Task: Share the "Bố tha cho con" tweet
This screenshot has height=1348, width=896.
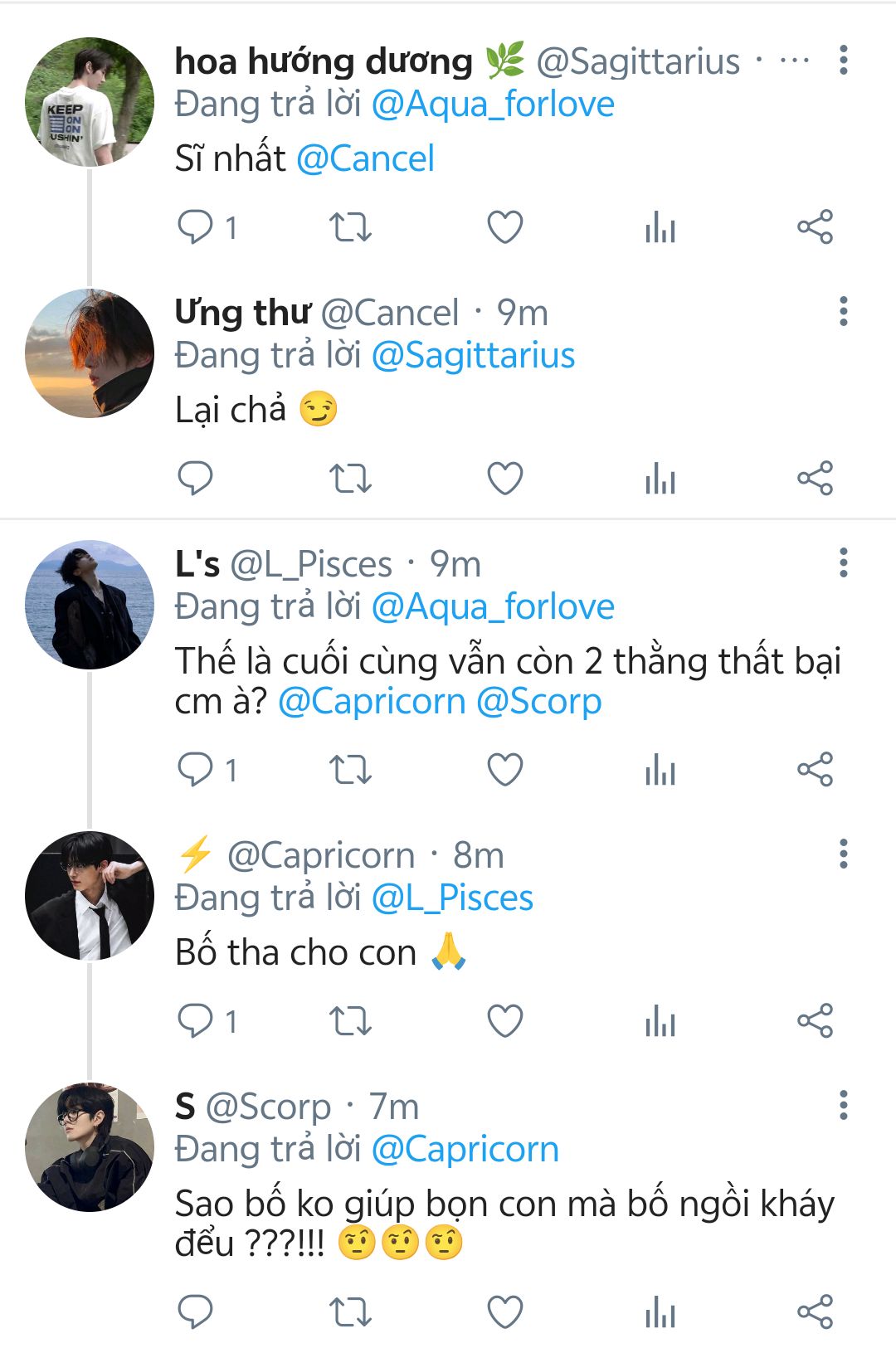Action: point(815,1020)
